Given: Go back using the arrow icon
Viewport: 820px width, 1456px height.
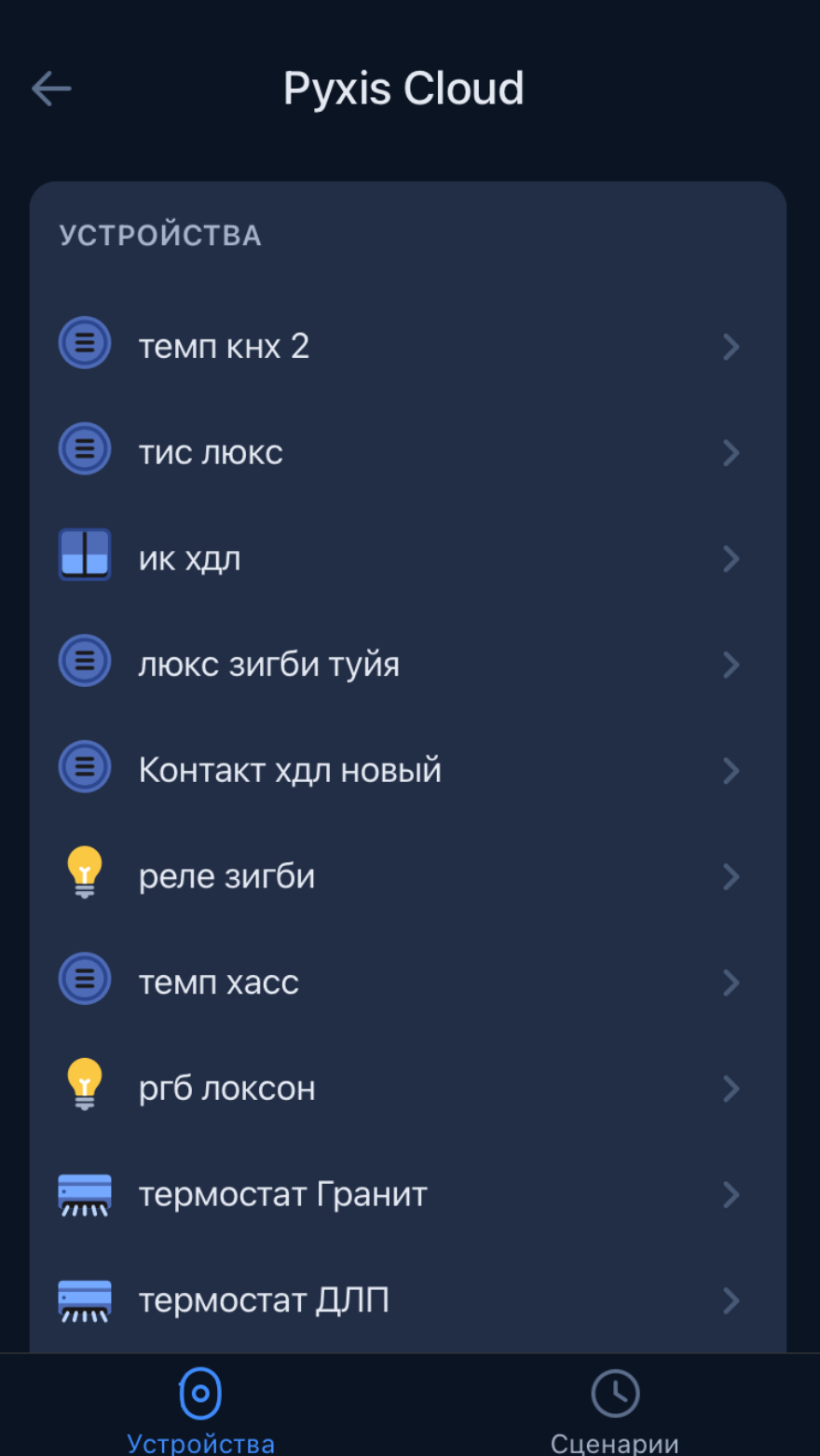Looking at the screenshot, I should (51, 89).
